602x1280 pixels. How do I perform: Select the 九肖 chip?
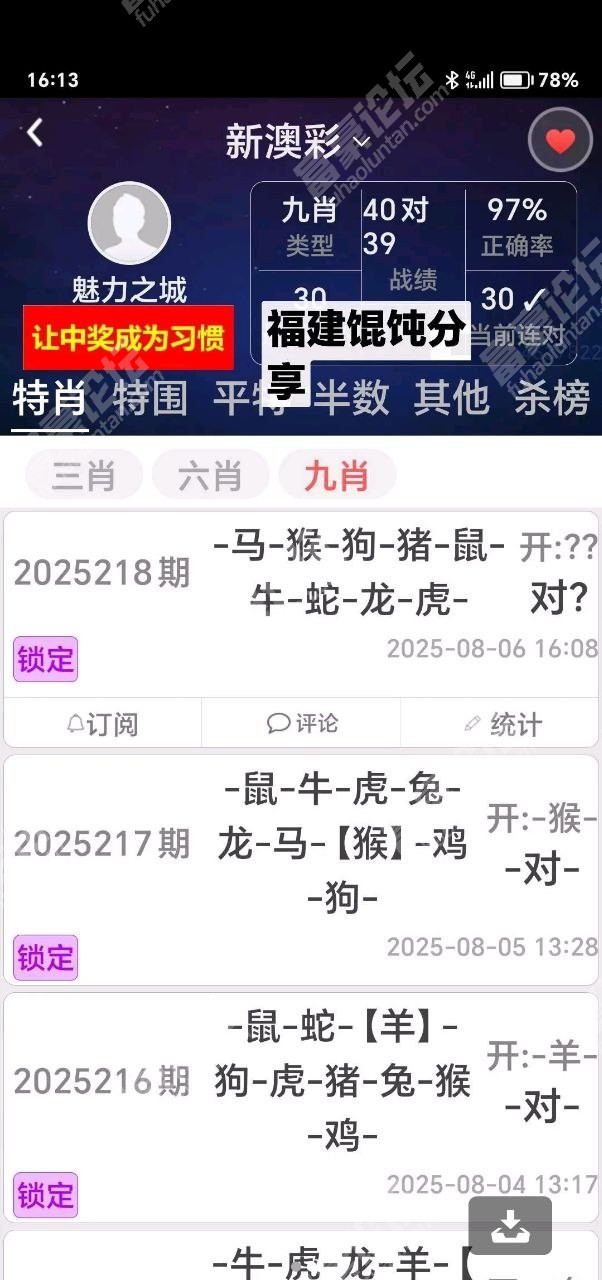(336, 475)
